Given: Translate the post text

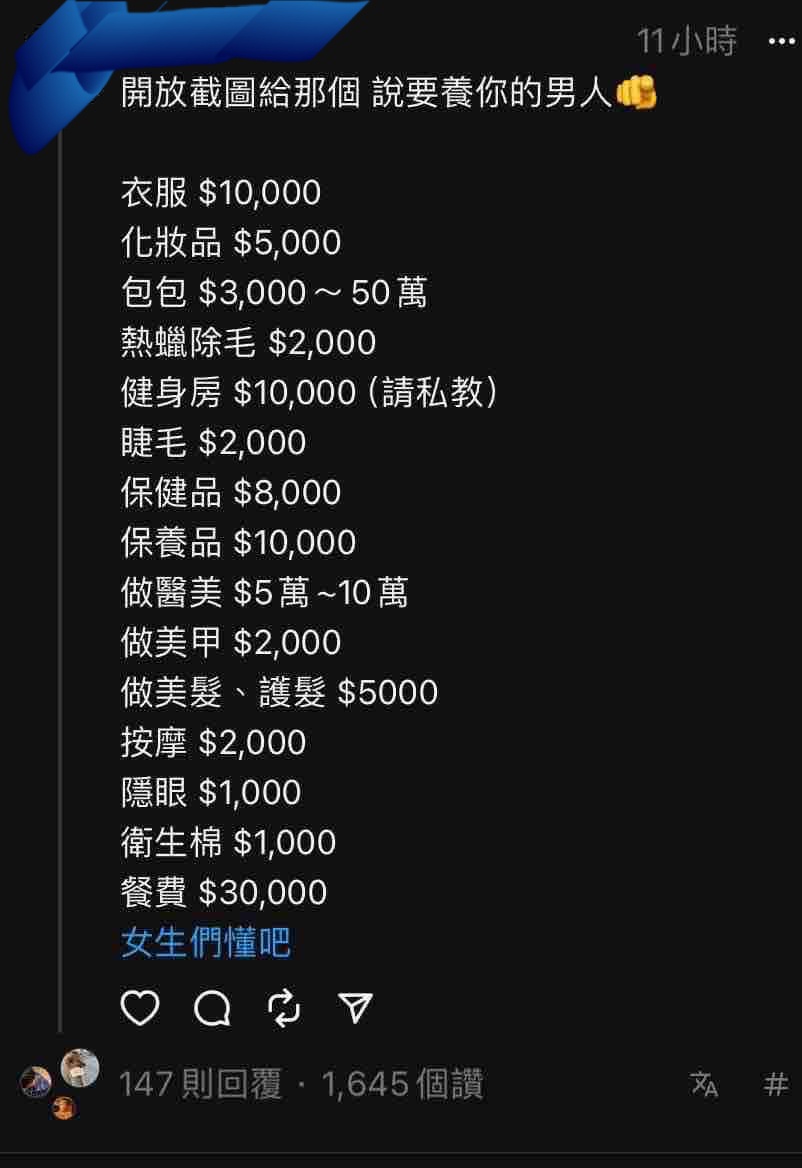Looking at the screenshot, I should coord(705,1083).
